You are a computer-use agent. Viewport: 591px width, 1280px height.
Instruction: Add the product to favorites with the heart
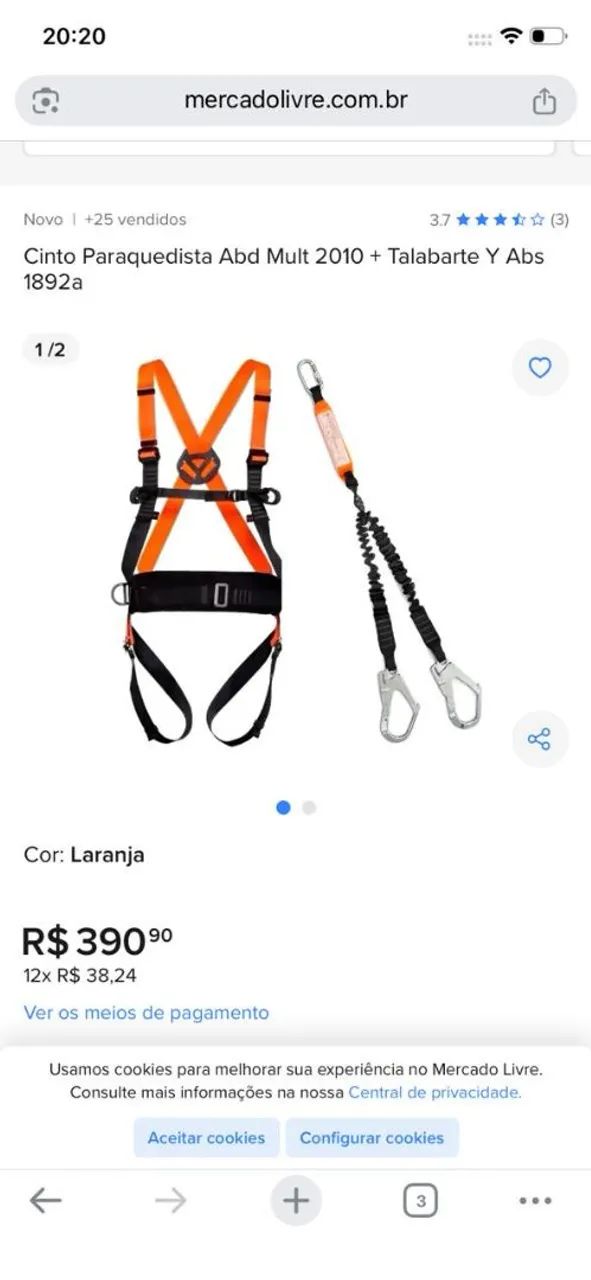click(540, 368)
